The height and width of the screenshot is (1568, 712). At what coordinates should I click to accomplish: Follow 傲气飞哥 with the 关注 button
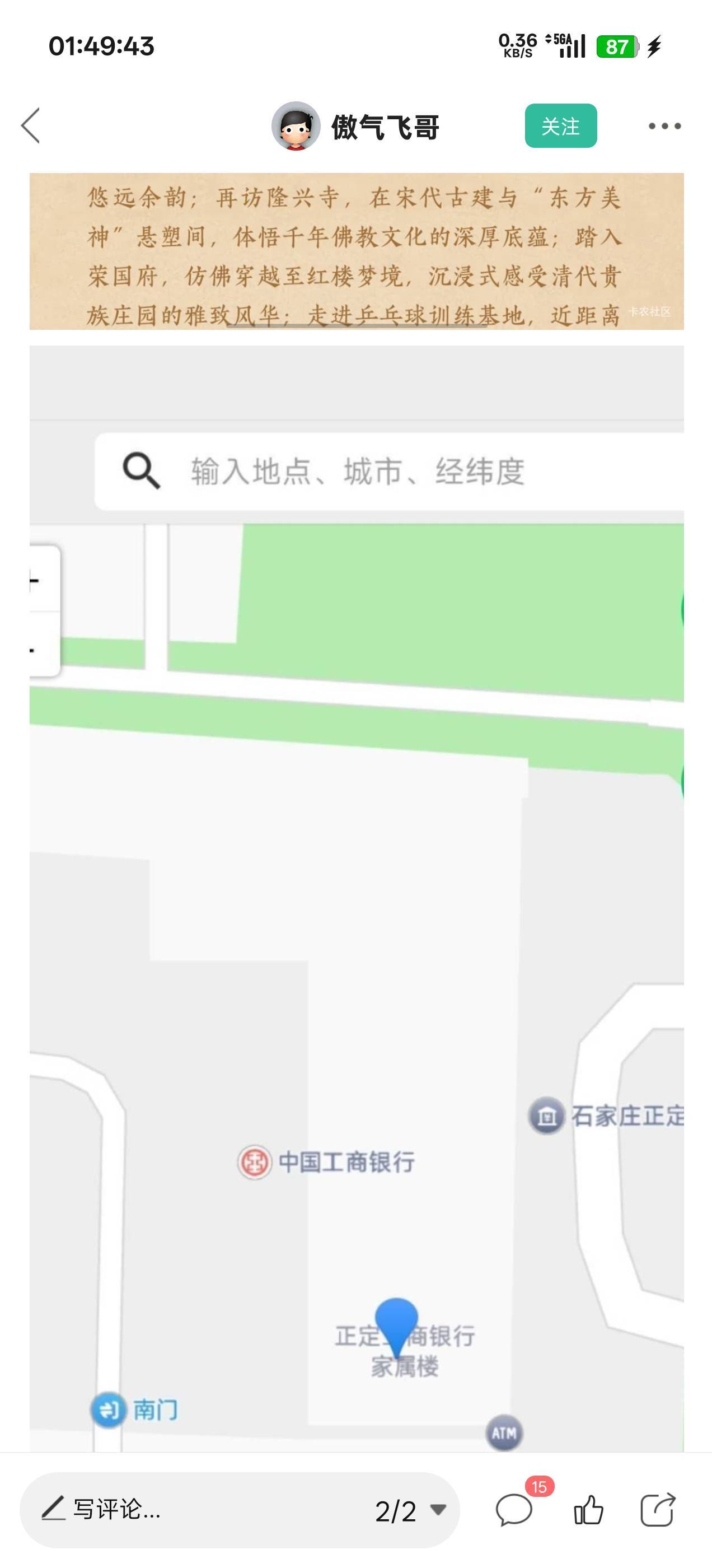pyautogui.click(x=560, y=126)
